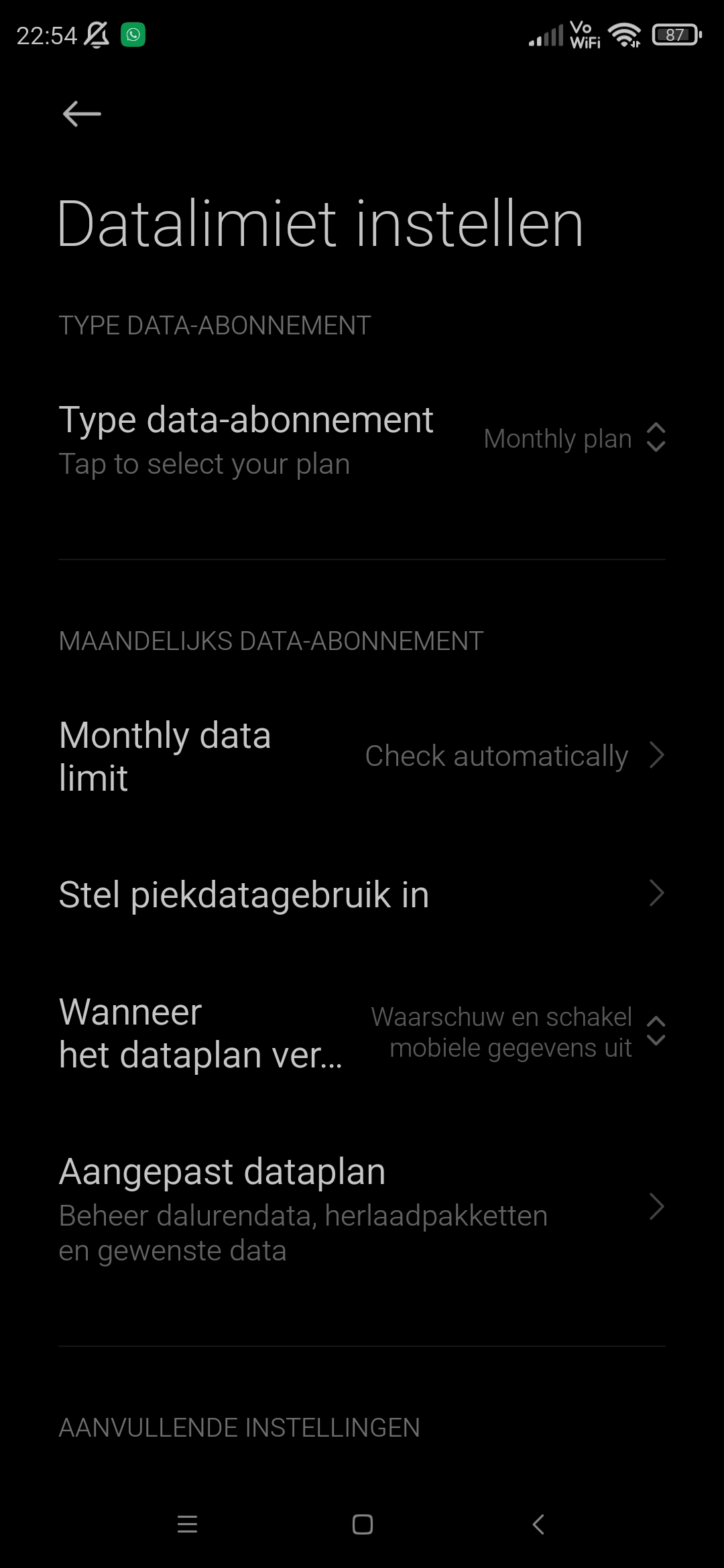The image size is (724, 1568).
Task: Tap the system home button
Action: click(x=362, y=1524)
